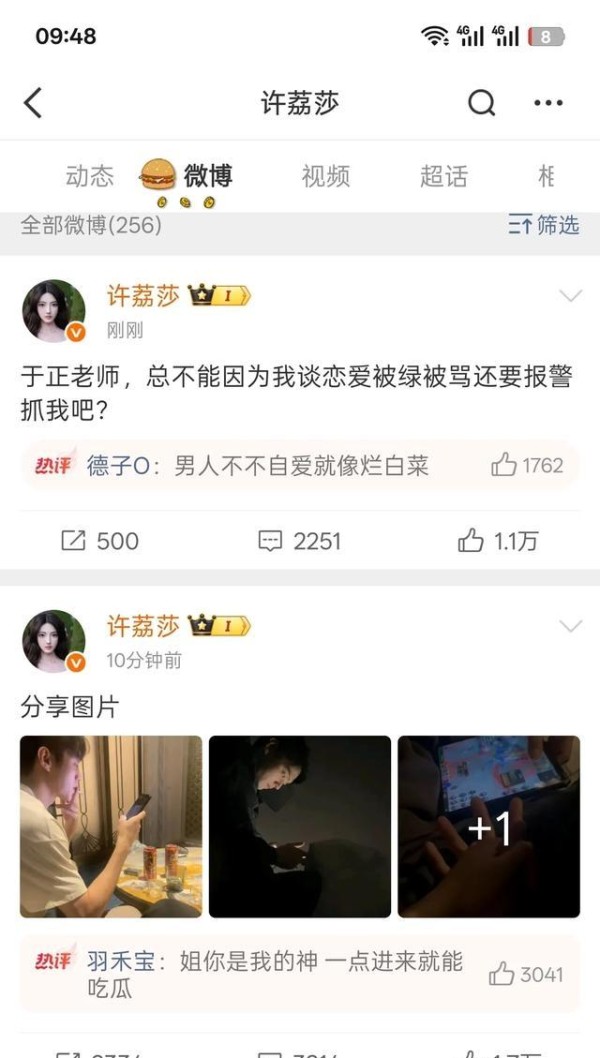Open the 2251 comments on the first post
This screenshot has height=1058, width=600.
(300, 540)
